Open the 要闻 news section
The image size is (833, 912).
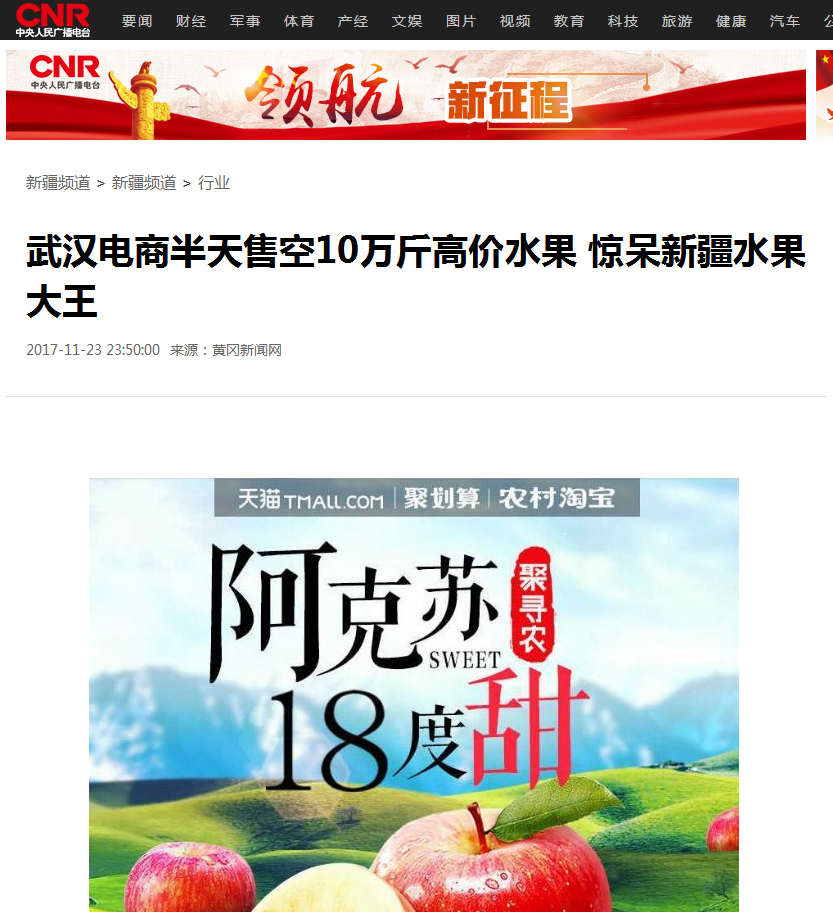point(137,21)
